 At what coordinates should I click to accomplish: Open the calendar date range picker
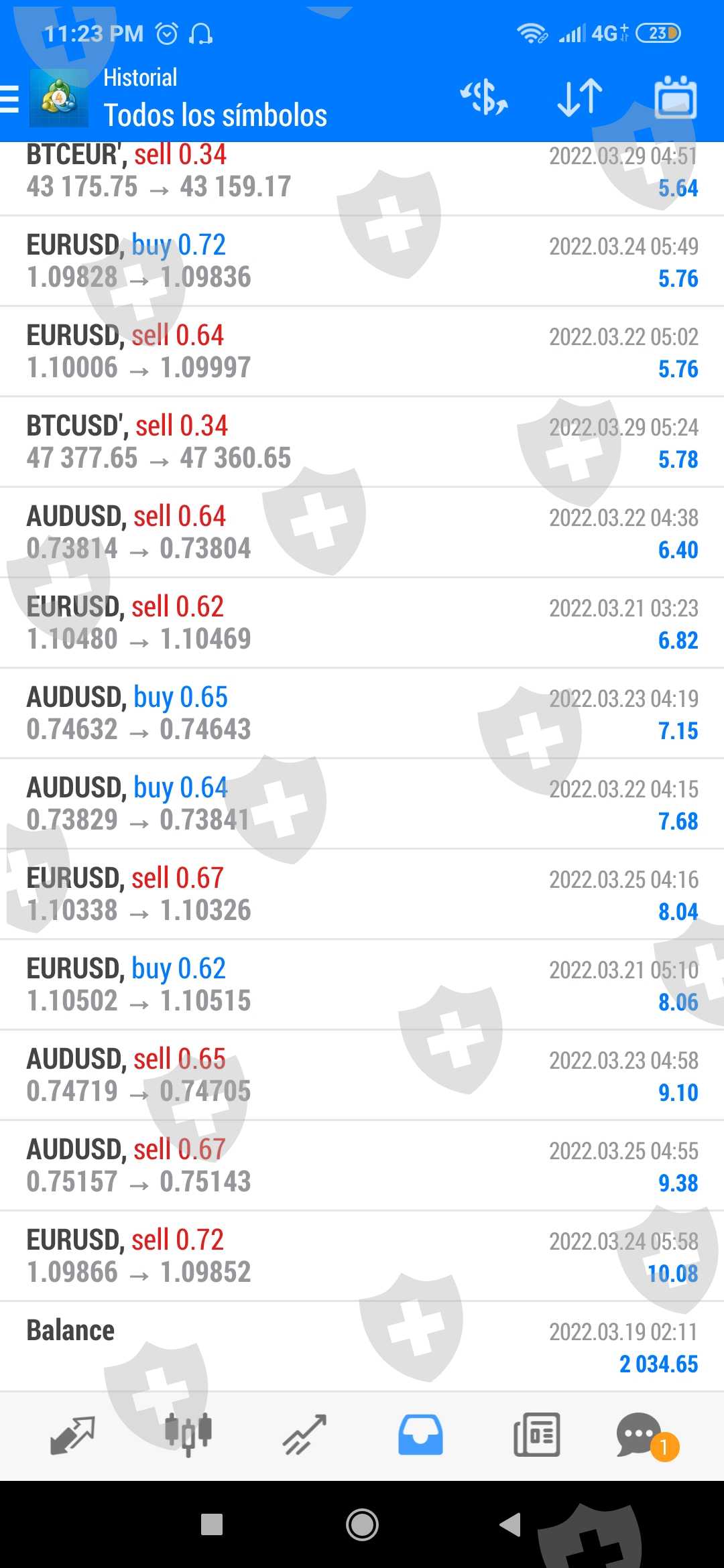pos(675,98)
